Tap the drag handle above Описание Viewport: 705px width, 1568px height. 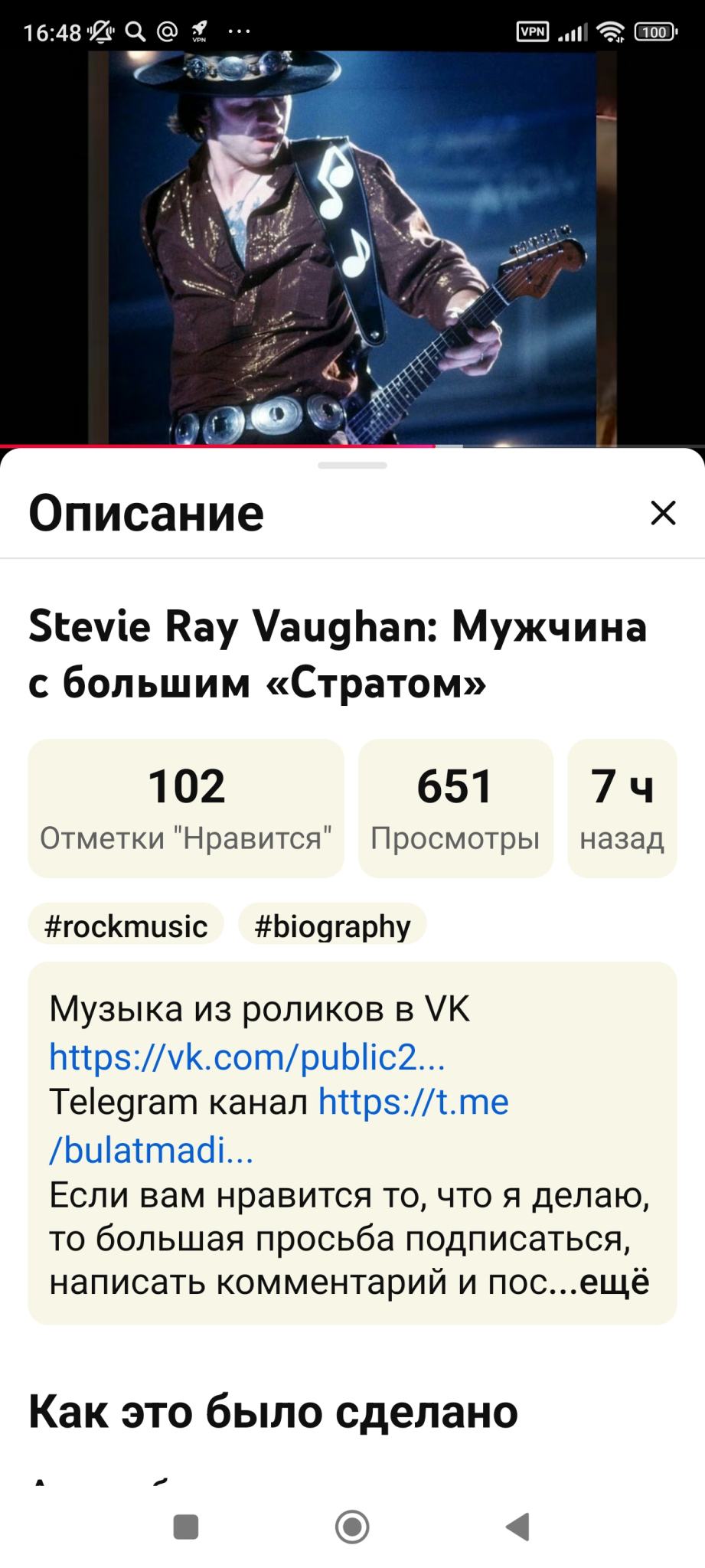pos(352,465)
